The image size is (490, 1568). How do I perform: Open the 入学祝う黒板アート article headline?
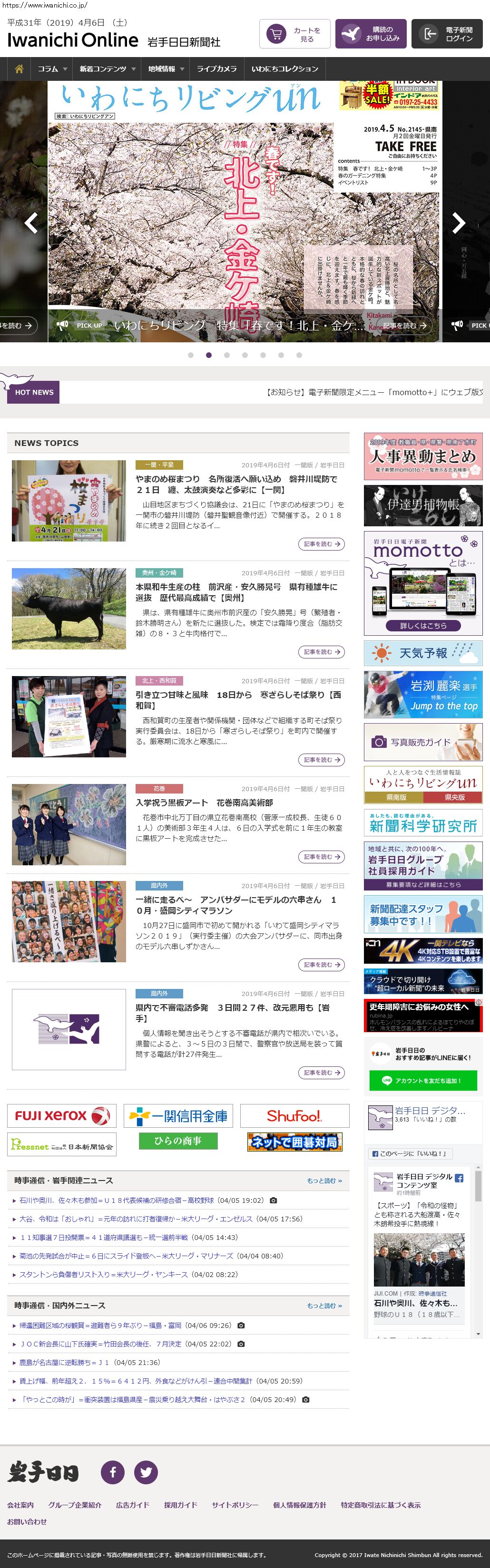(x=204, y=802)
